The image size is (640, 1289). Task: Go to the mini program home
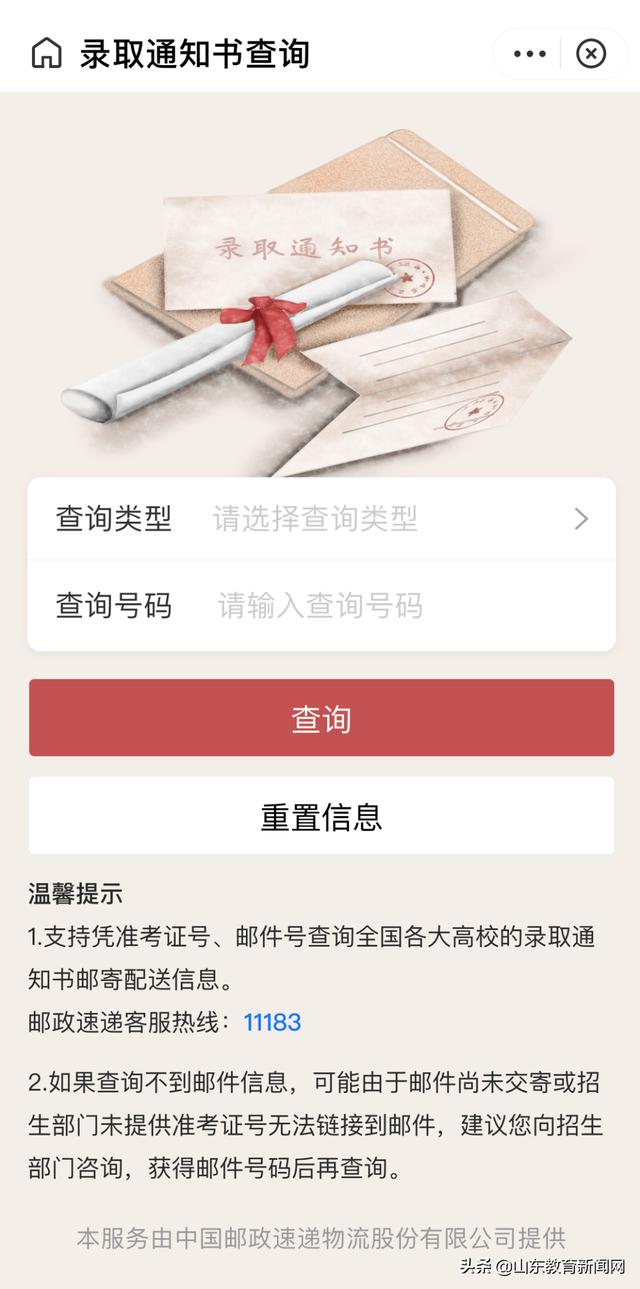coord(46,53)
